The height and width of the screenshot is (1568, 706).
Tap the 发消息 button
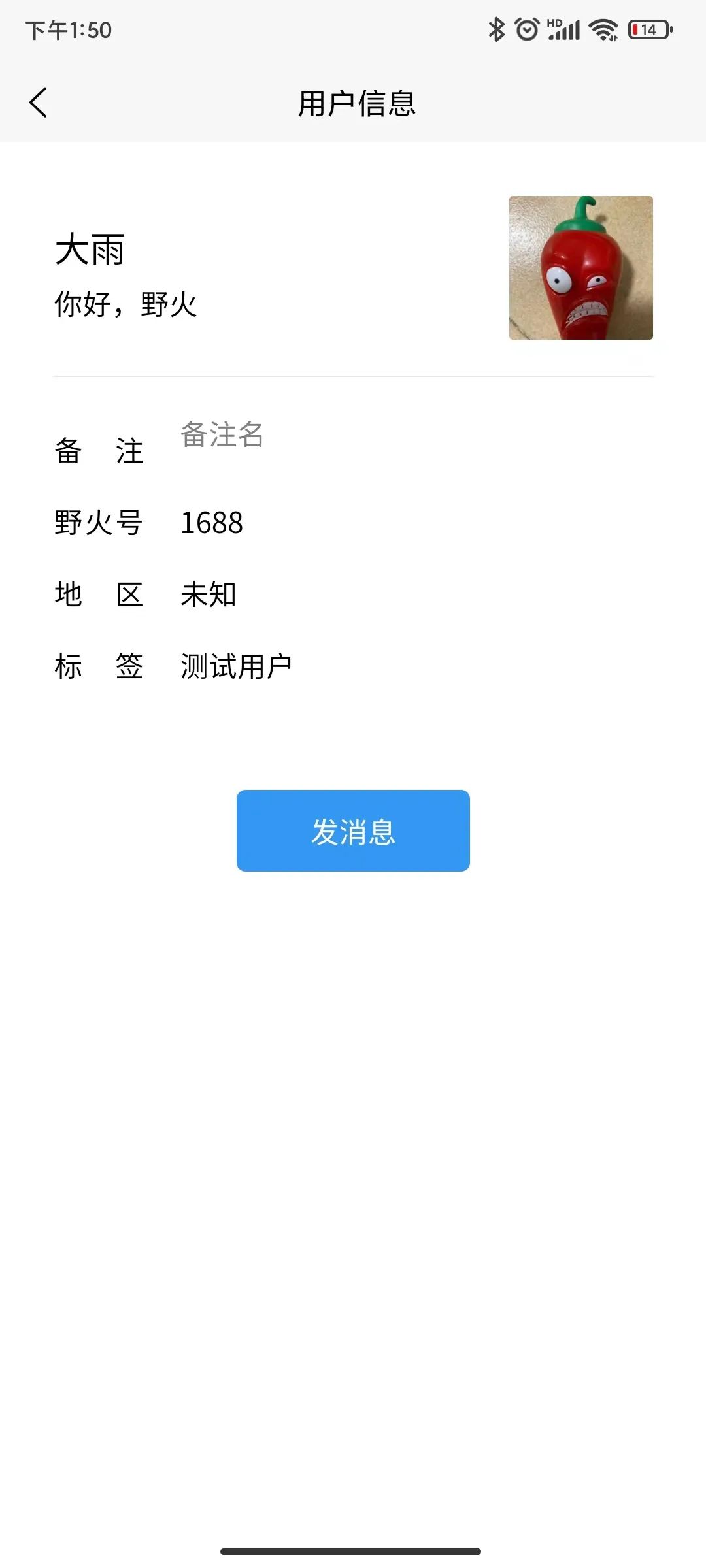click(353, 830)
